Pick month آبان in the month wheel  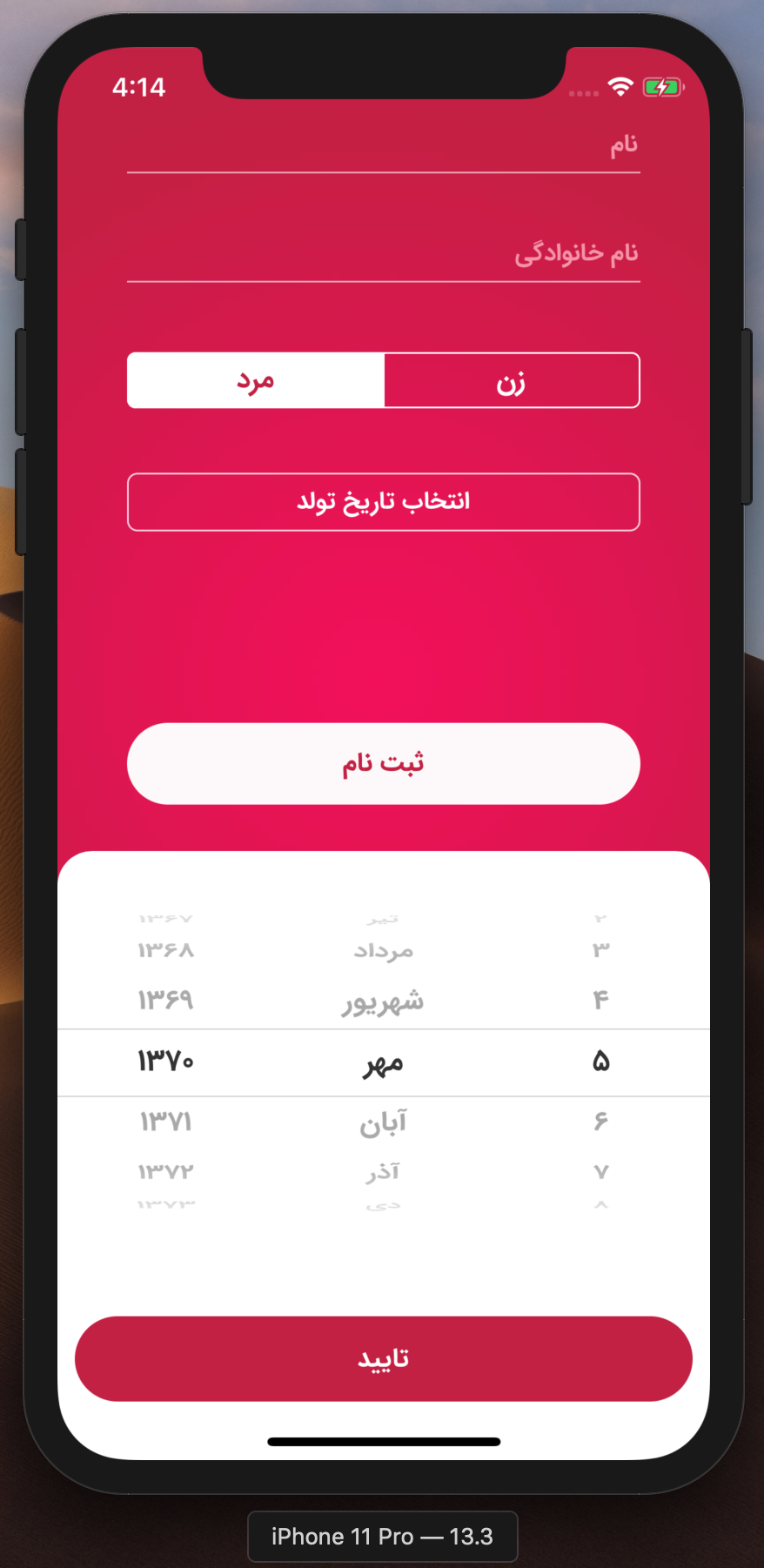pyautogui.click(x=383, y=1122)
